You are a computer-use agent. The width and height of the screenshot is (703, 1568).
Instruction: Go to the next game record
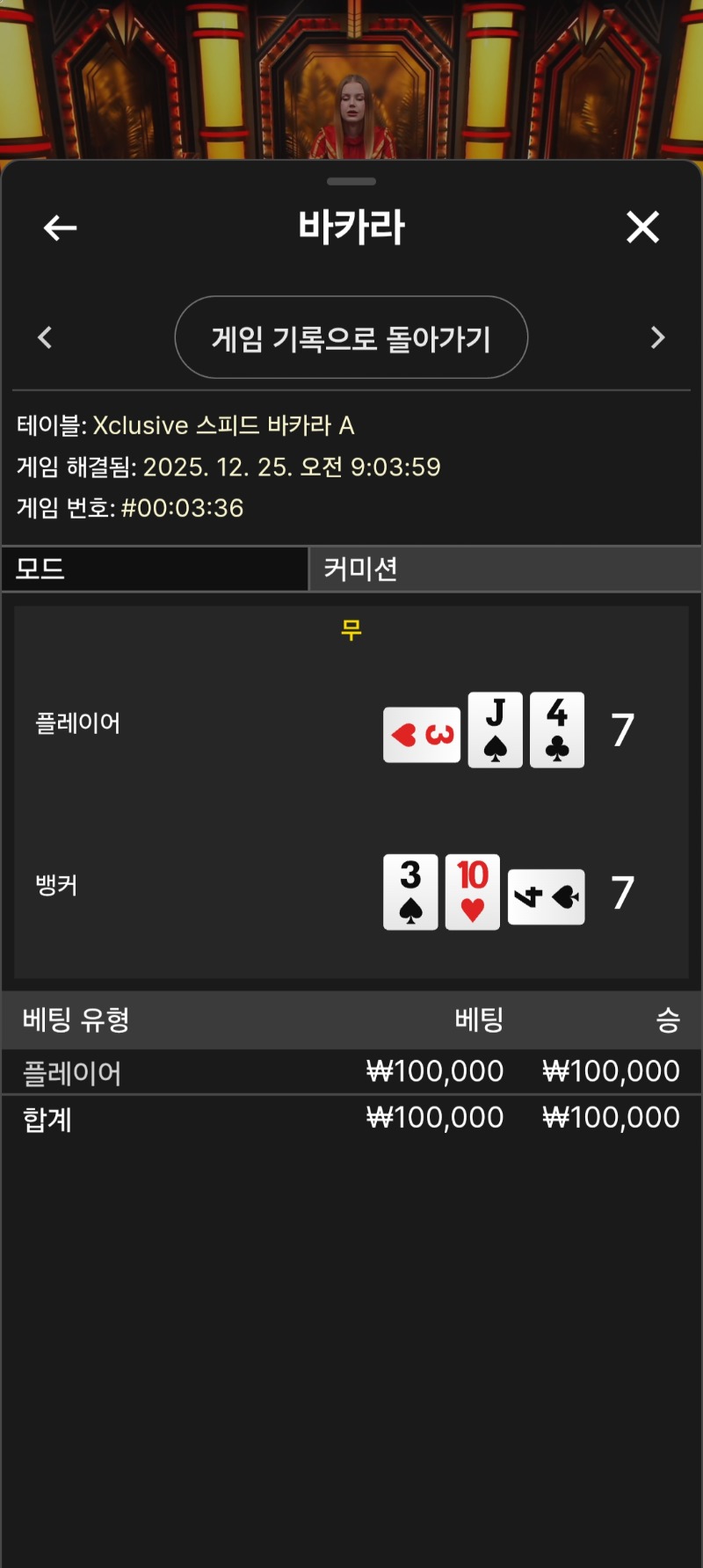(x=657, y=338)
